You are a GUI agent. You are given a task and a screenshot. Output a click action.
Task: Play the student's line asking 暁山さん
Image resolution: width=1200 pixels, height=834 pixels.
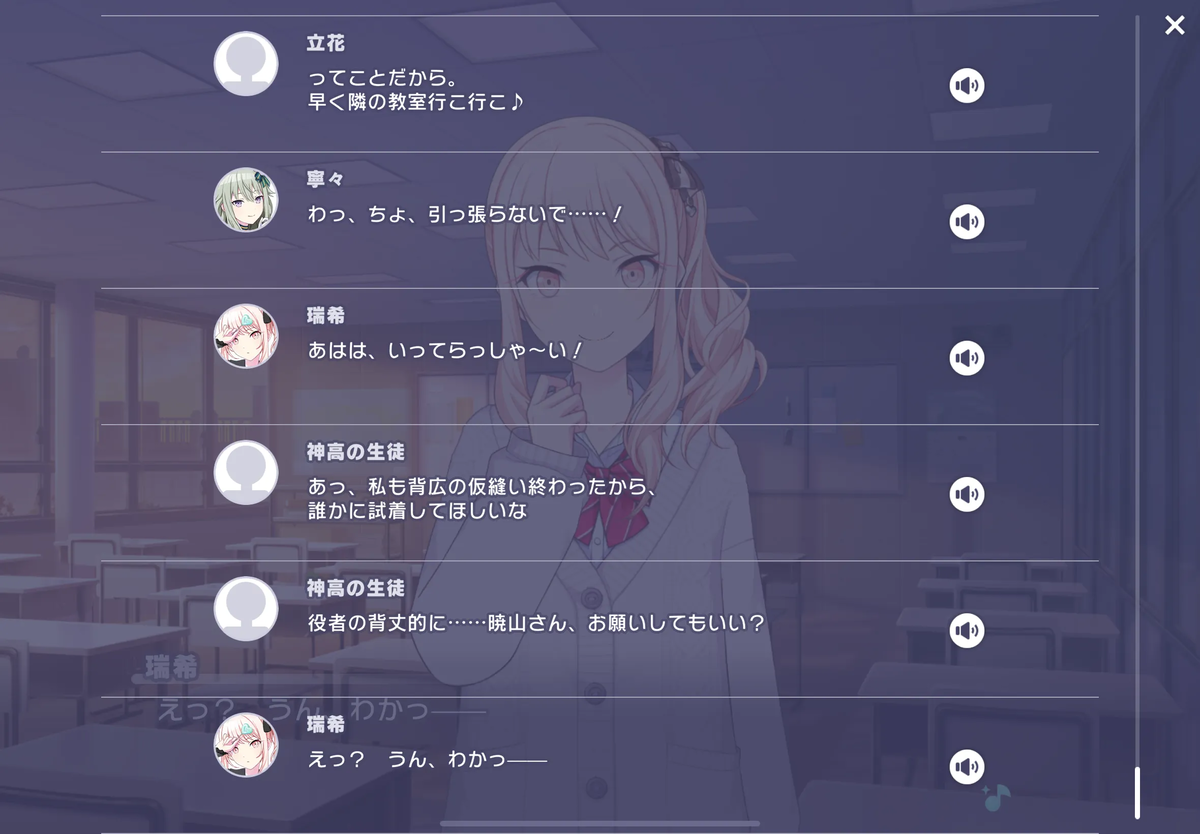[966, 630]
